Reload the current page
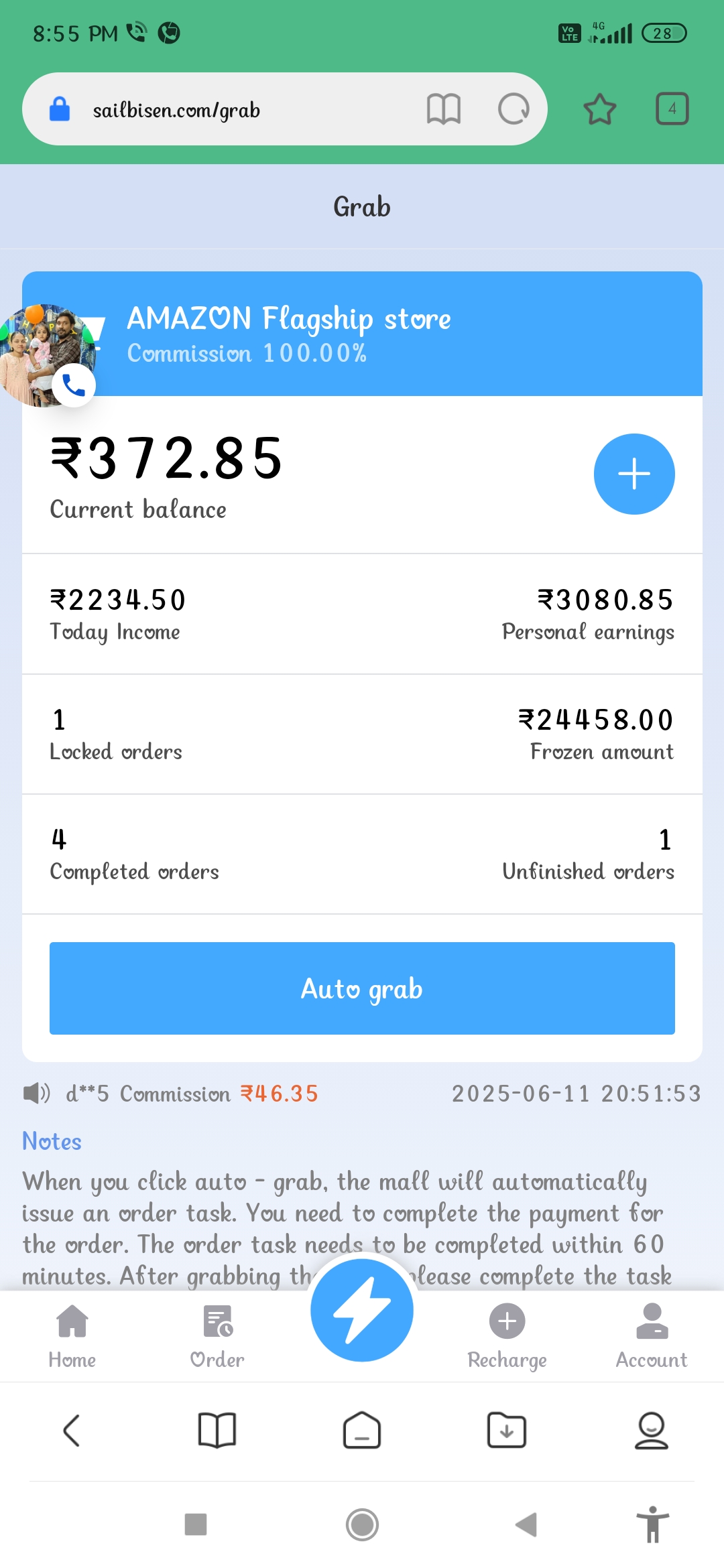 coord(514,109)
